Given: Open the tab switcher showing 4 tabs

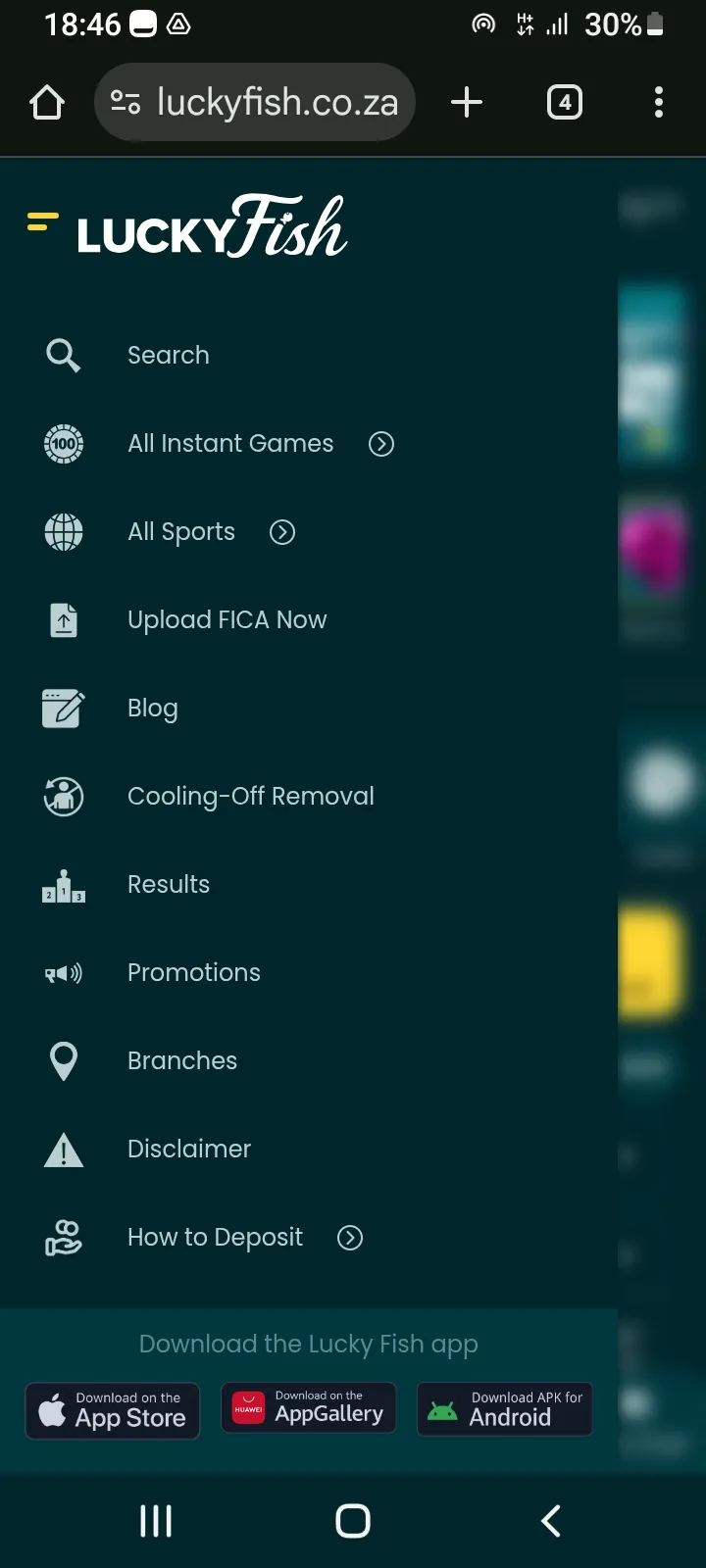Looking at the screenshot, I should tap(565, 102).
